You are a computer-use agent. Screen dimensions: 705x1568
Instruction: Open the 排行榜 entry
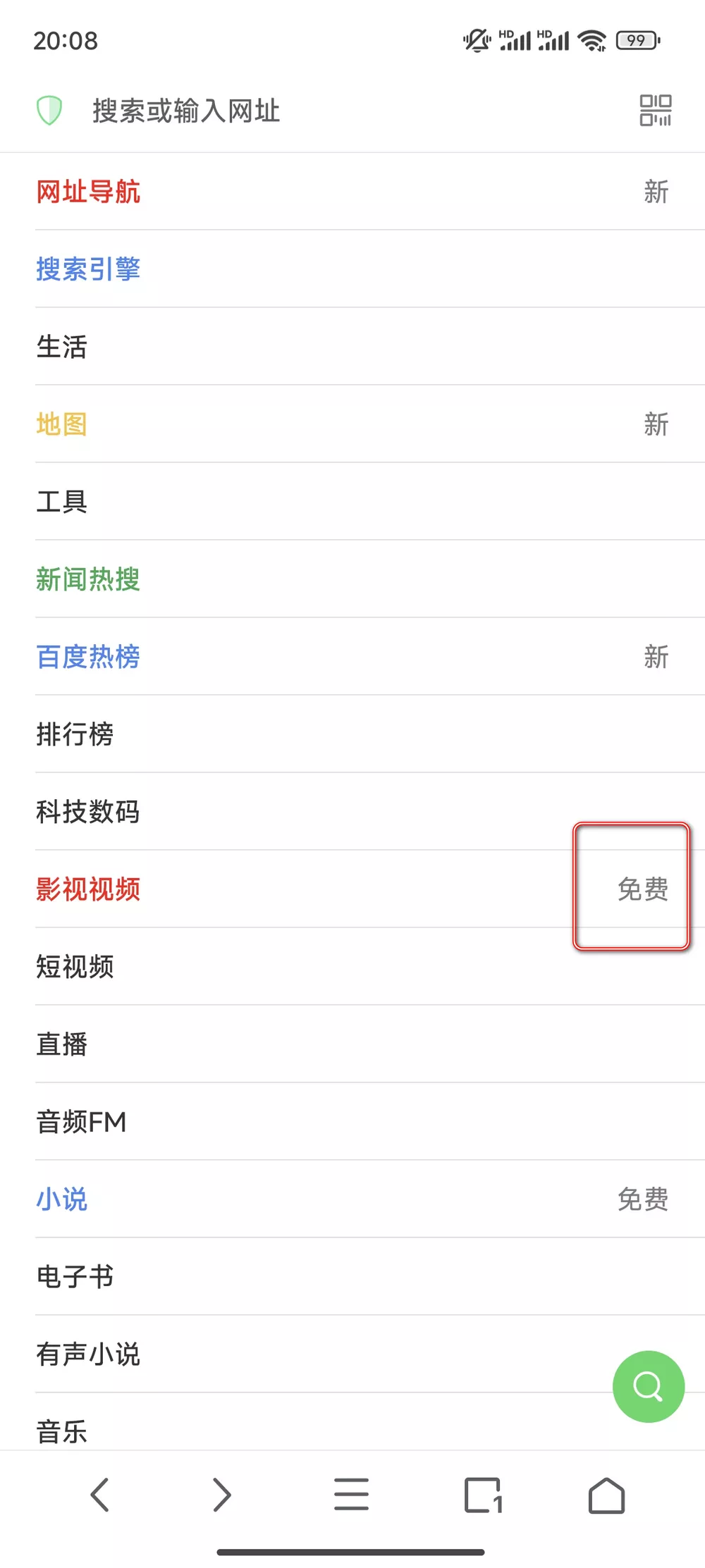tap(77, 734)
